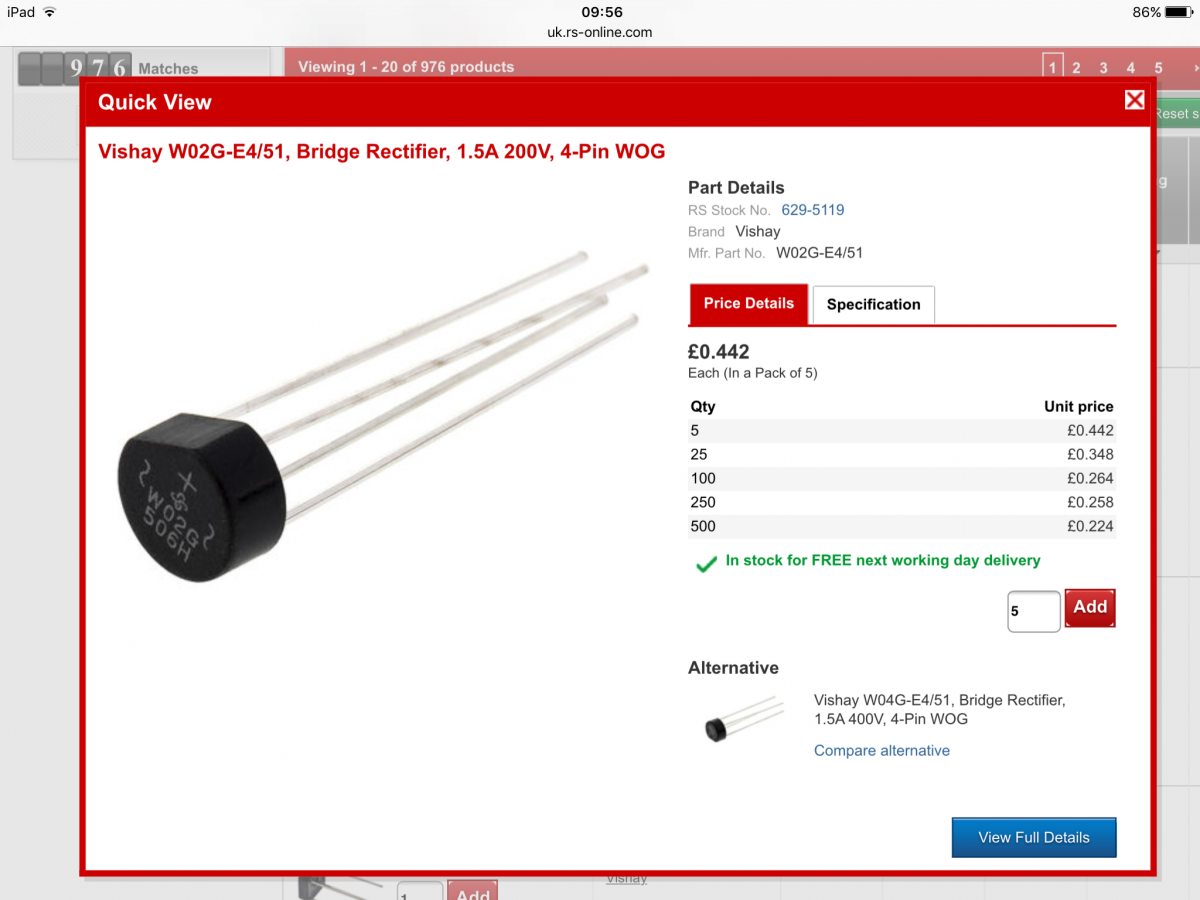Tap the quantity input field
Image resolution: width=1200 pixels, height=900 pixels.
pyautogui.click(x=1033, y=611)
